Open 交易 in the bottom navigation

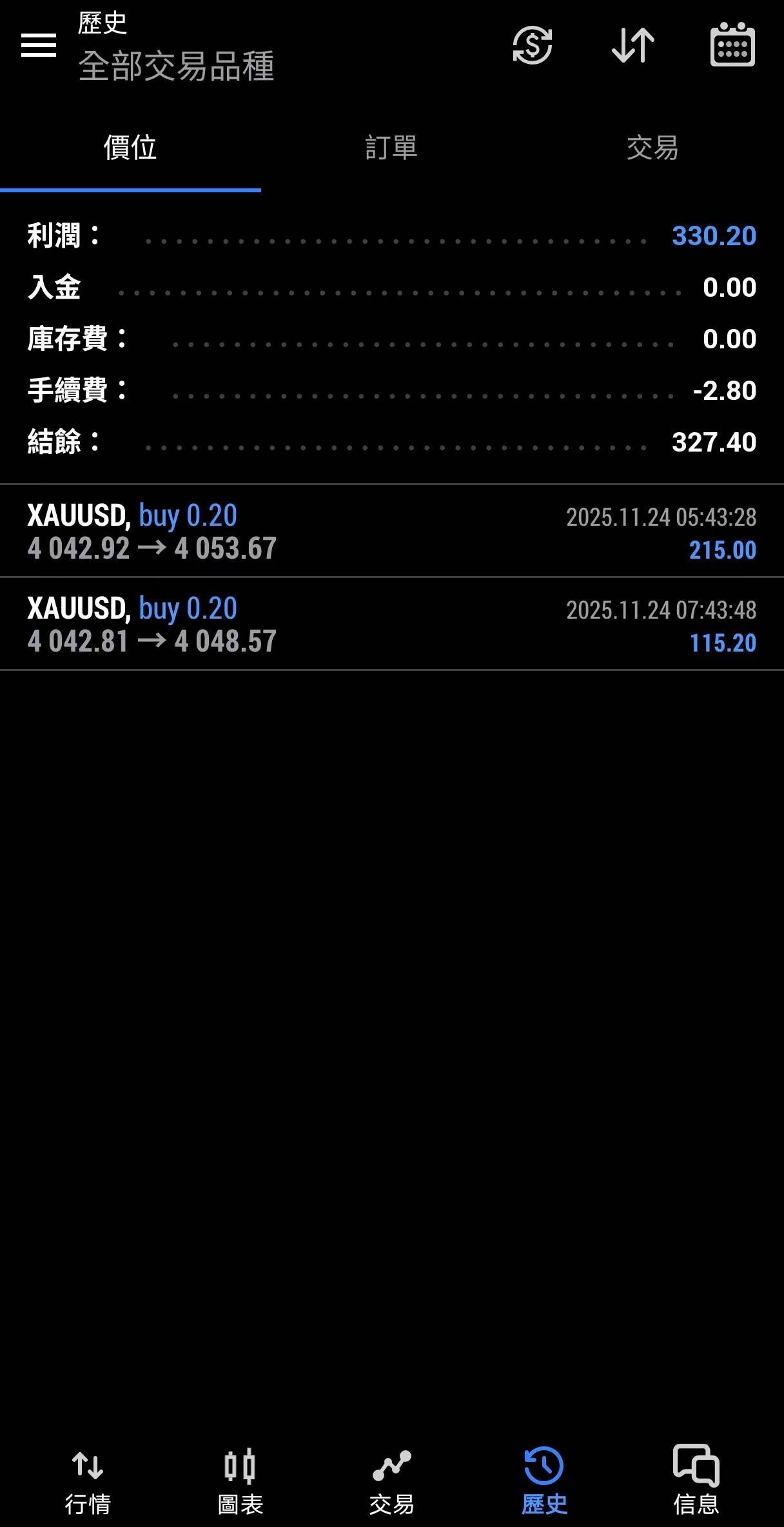[x=391, y=1476]
